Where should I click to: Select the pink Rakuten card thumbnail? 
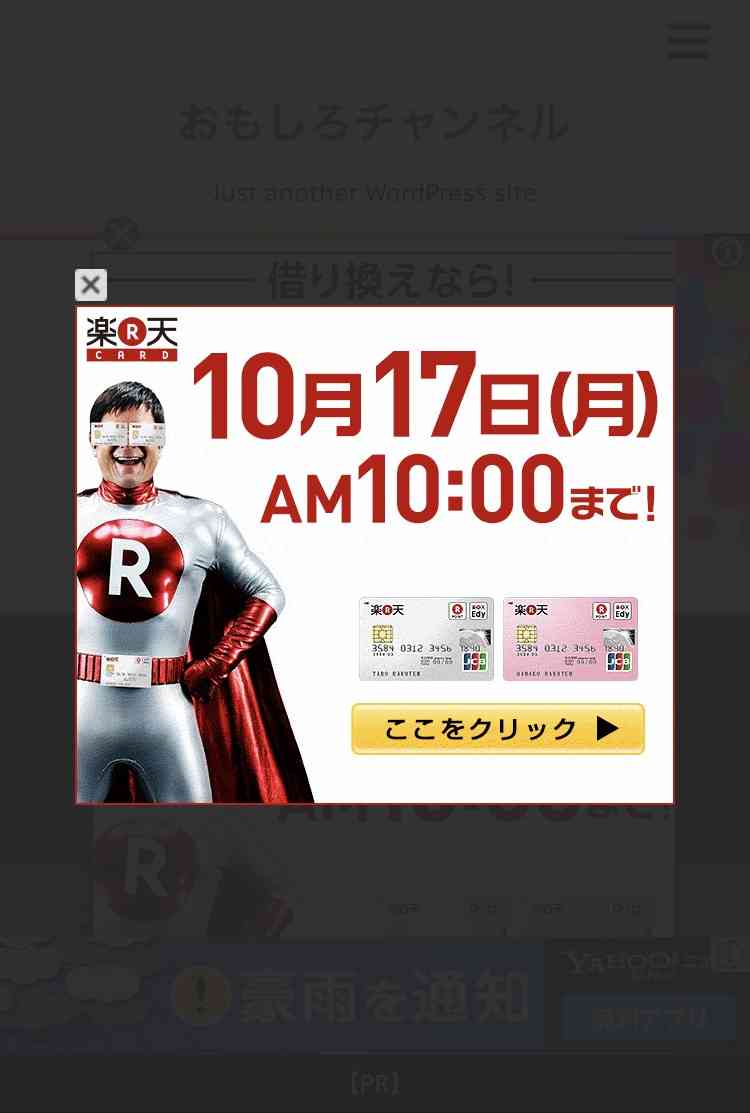click(570, 637)
